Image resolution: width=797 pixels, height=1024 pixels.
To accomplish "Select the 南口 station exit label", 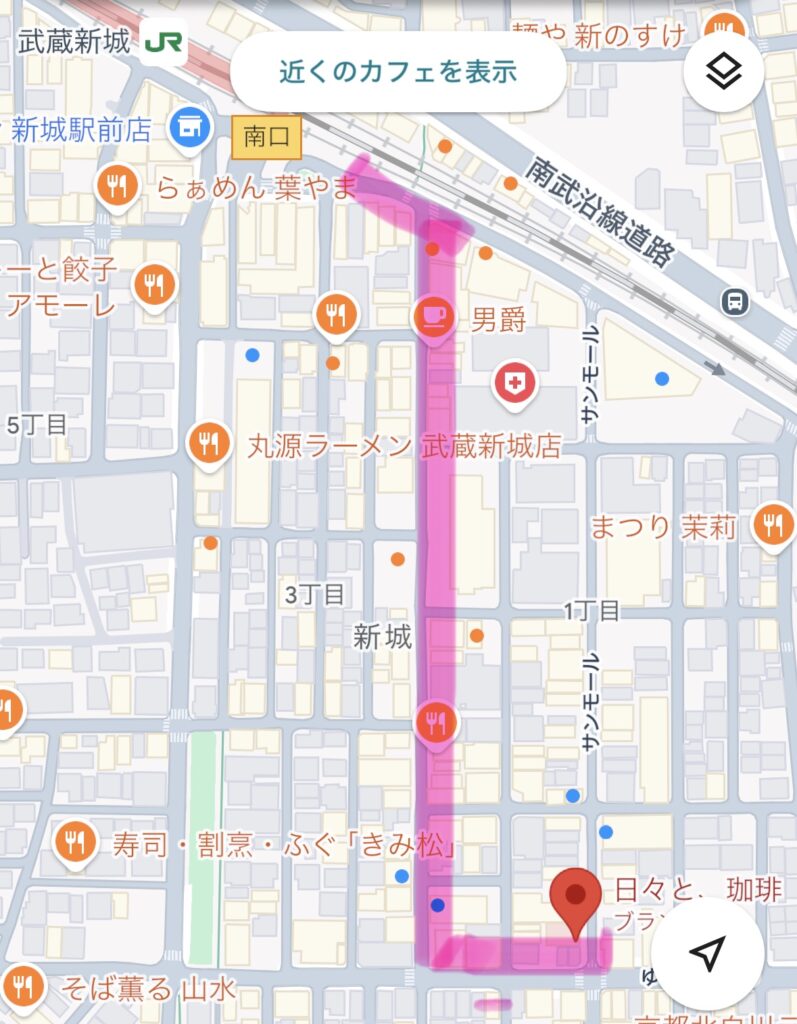I will pos(266,137).
